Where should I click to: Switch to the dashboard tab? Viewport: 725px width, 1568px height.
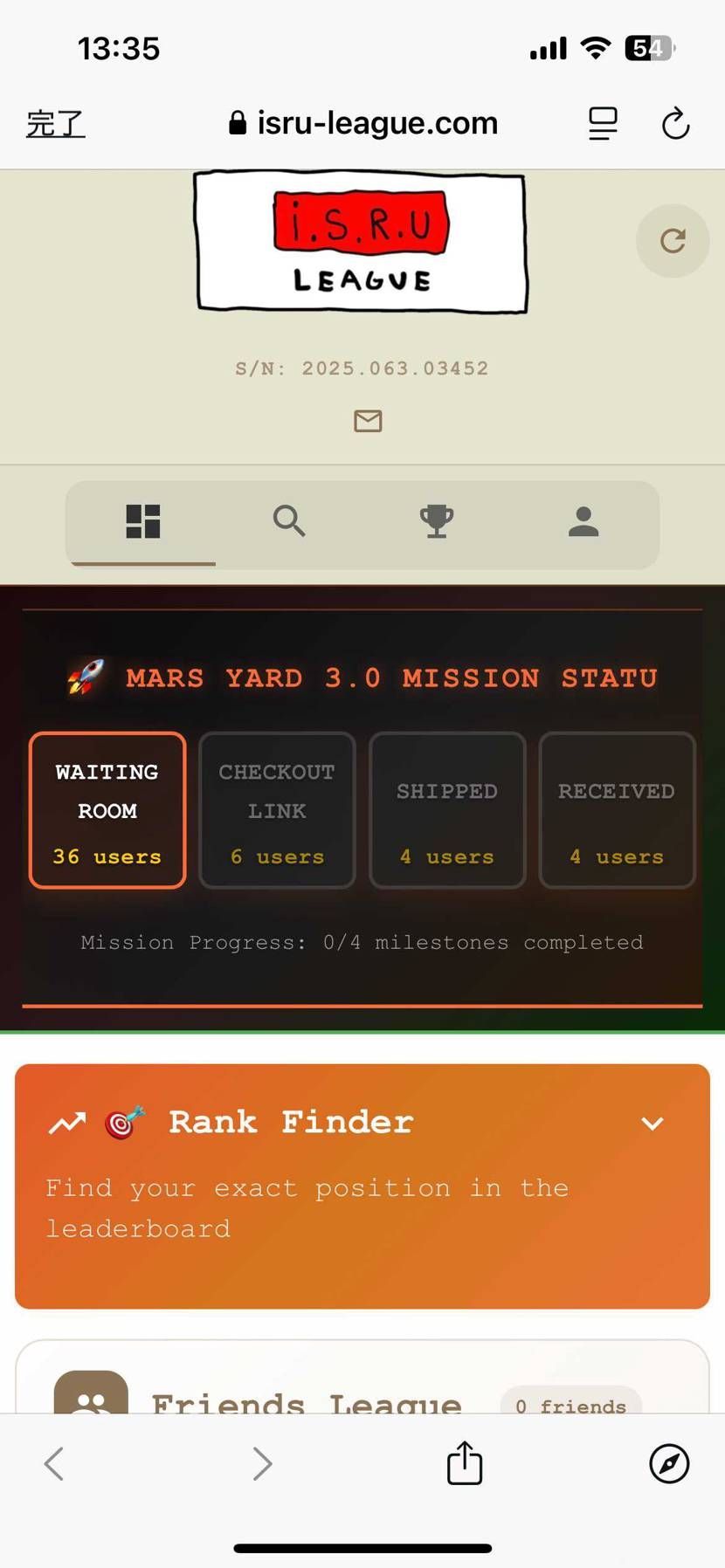click(143, 522)
